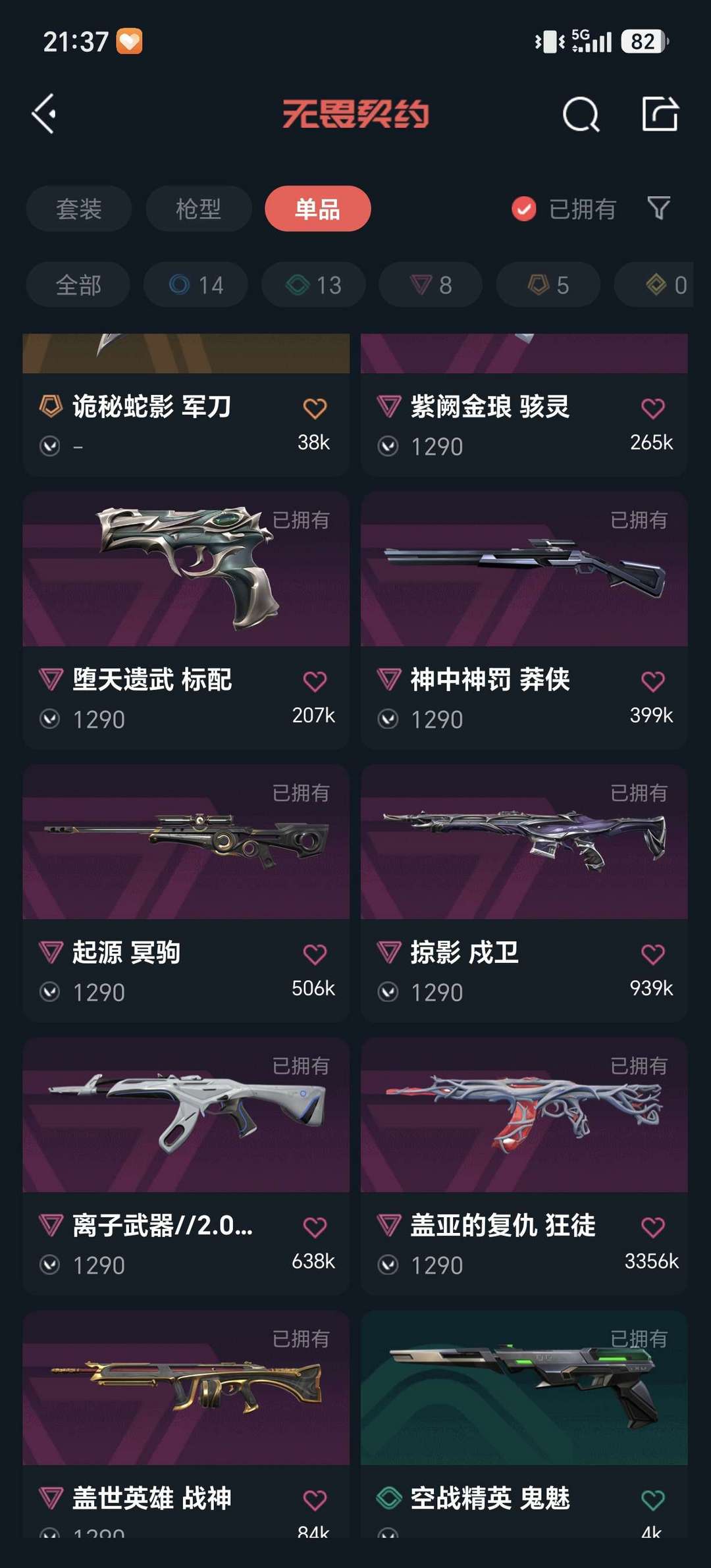Viewport: 711px width, 1568px height.
Task: Switch to the 枪型 tab
Action: [x=198, y=209]
